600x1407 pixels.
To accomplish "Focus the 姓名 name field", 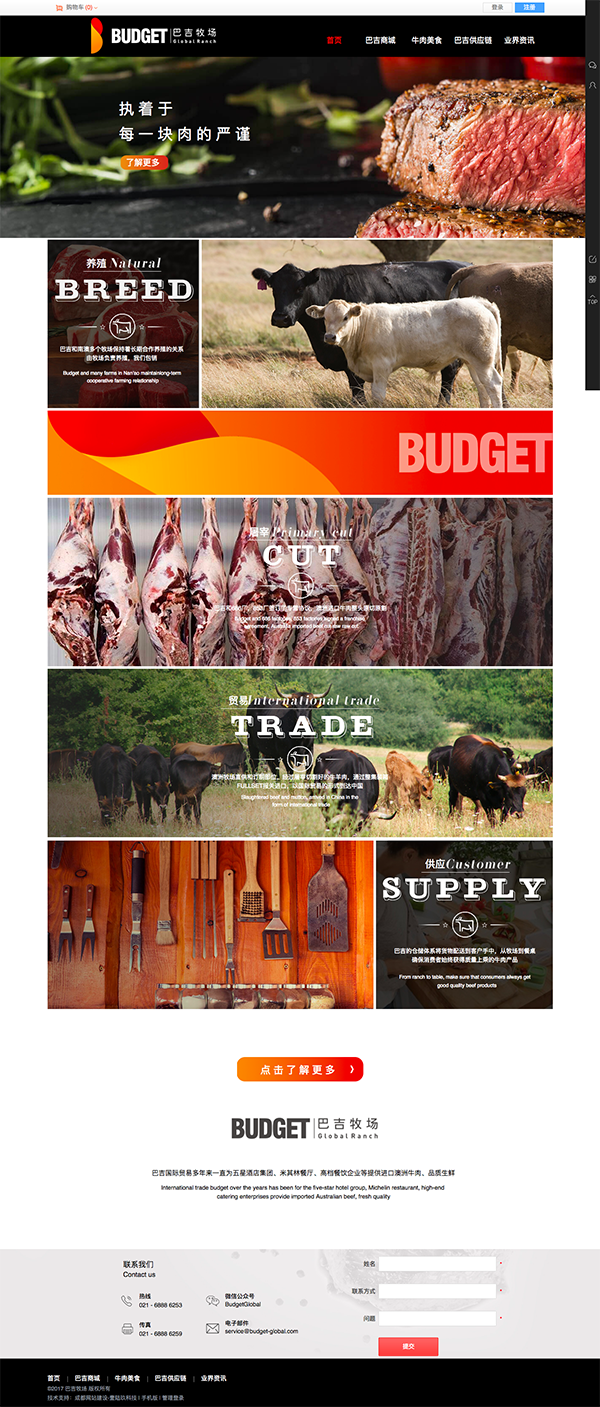I will point(437,1264).
